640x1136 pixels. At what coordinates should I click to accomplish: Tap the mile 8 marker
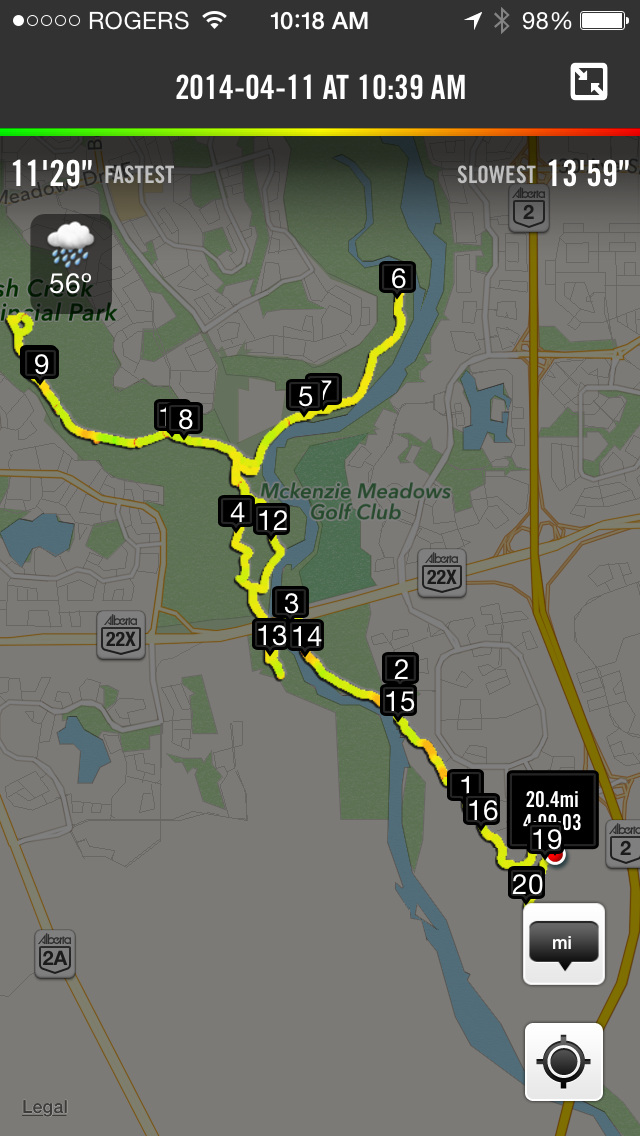(x=185, y=418)
